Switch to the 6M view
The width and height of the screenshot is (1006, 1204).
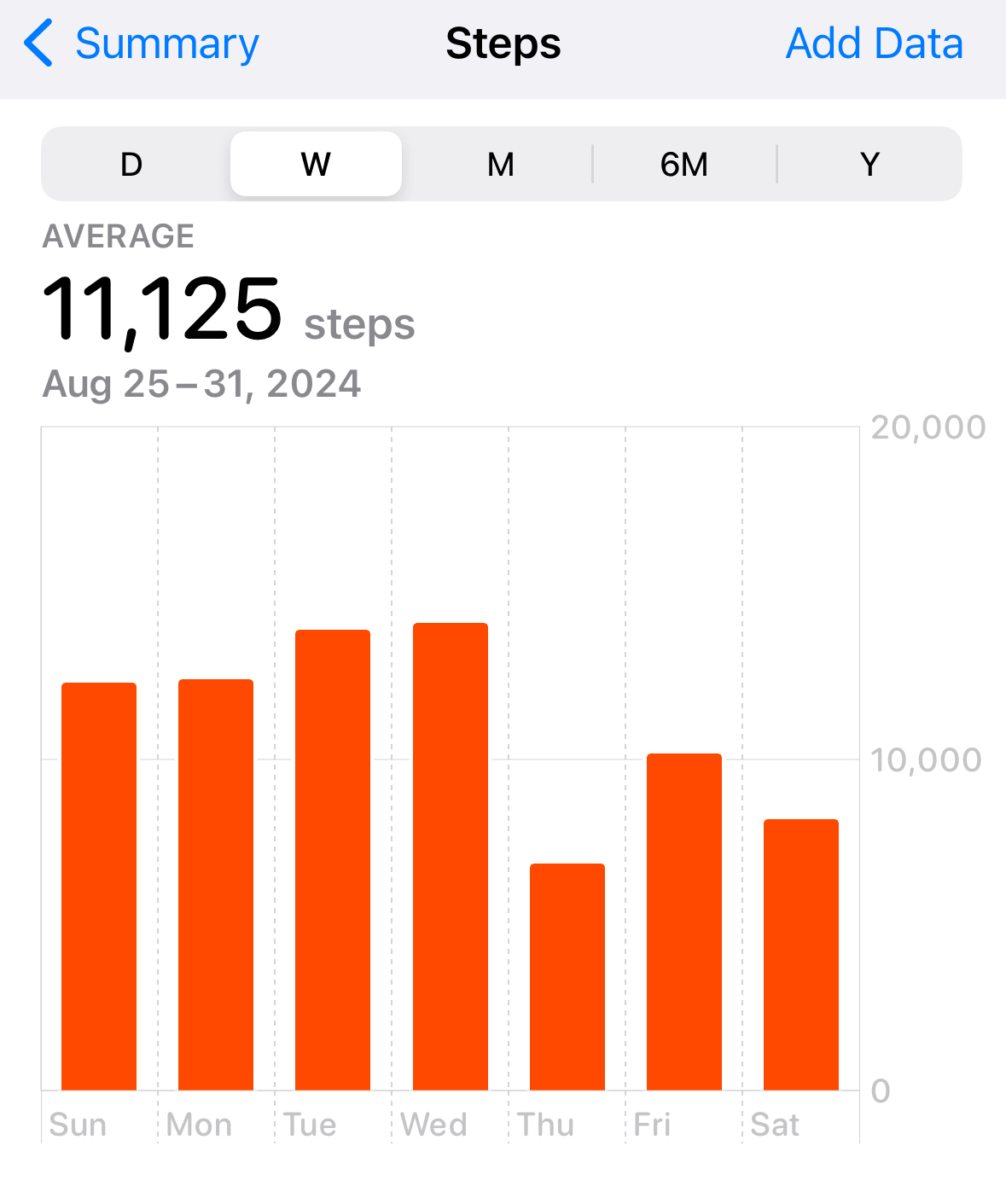click(684, 164)
